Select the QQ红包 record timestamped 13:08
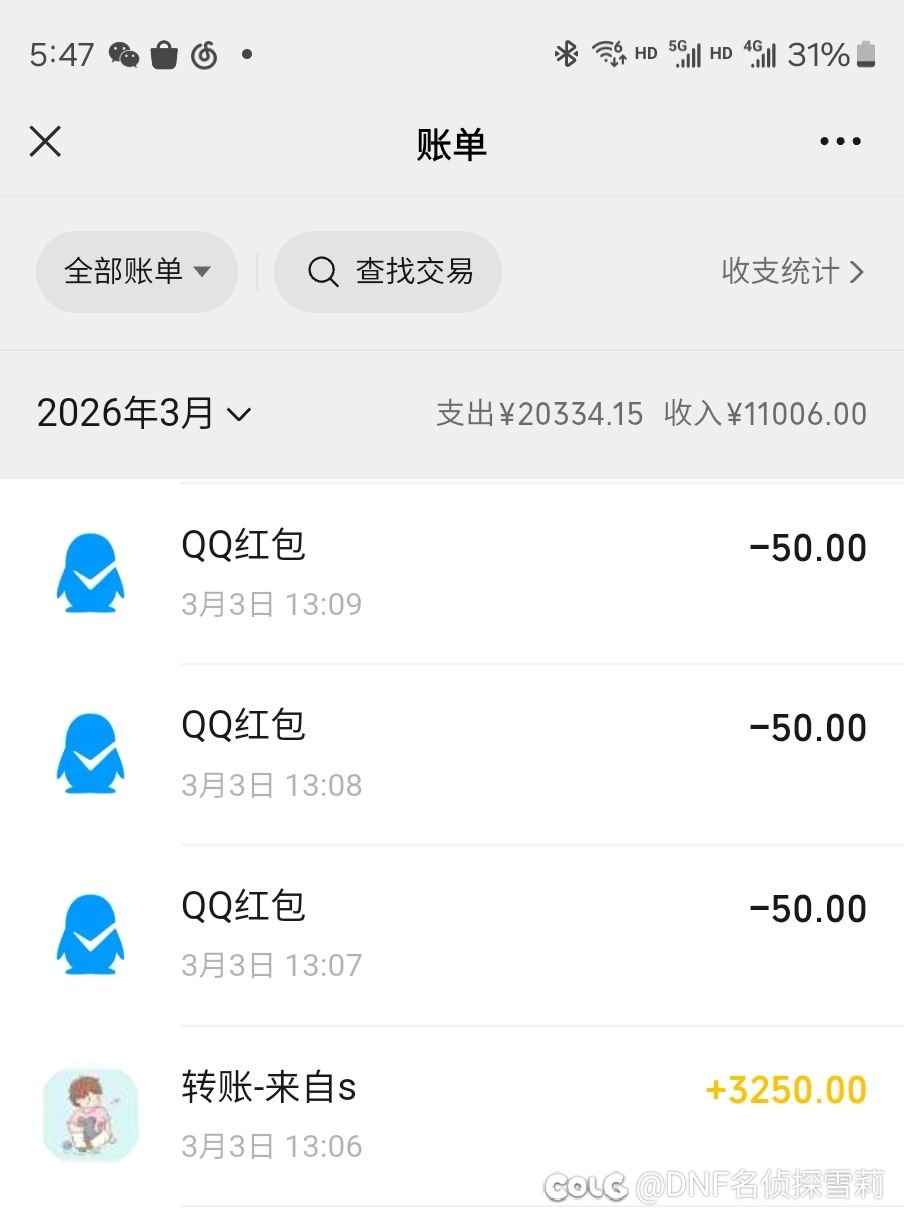Image resolution: width=904 pixels, height=1224 pixels. point(450,753)
